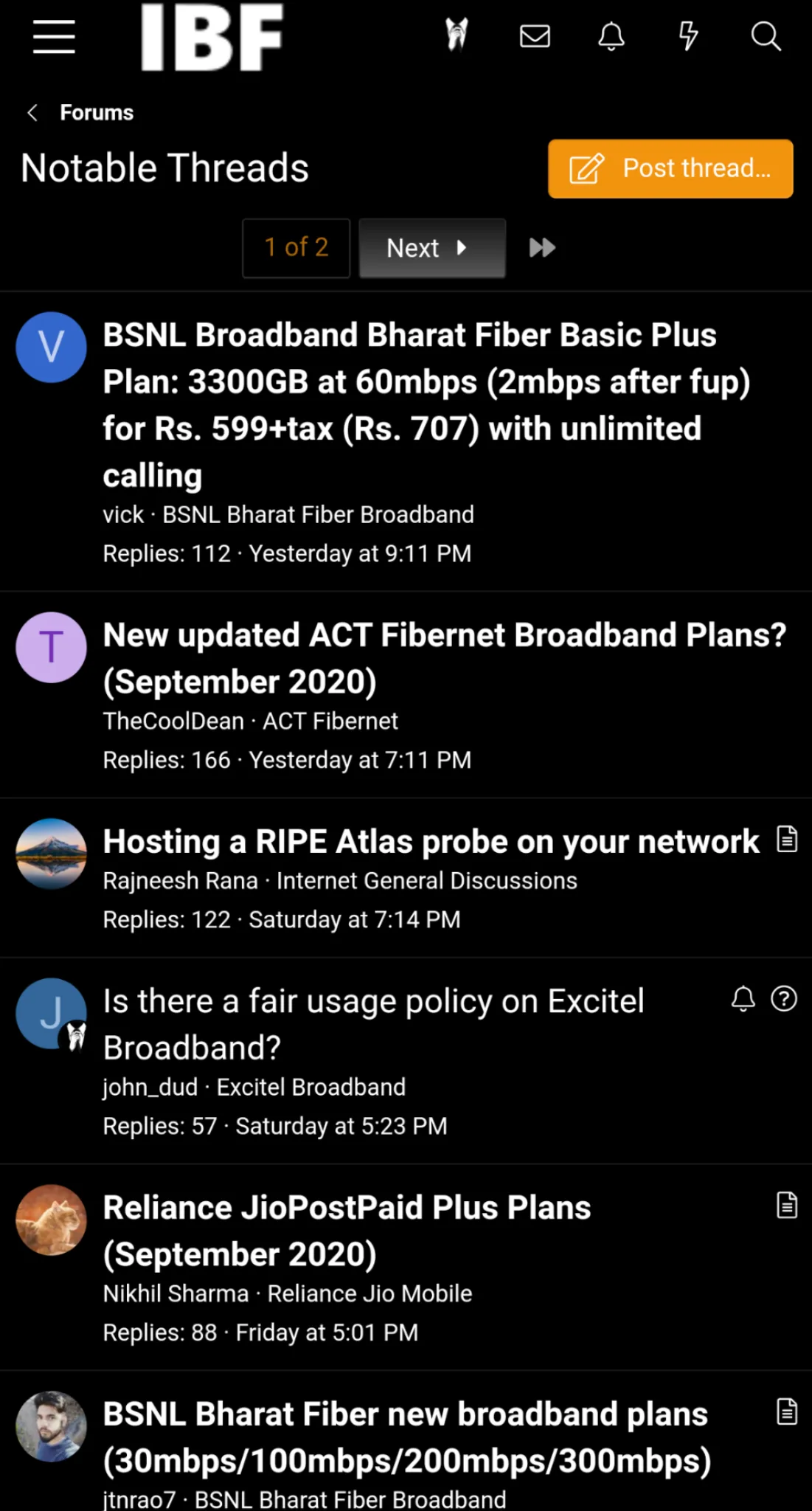Open the conversations envelope inbox
Viewport: 812px width, 1511px height.
pos(535,35)
